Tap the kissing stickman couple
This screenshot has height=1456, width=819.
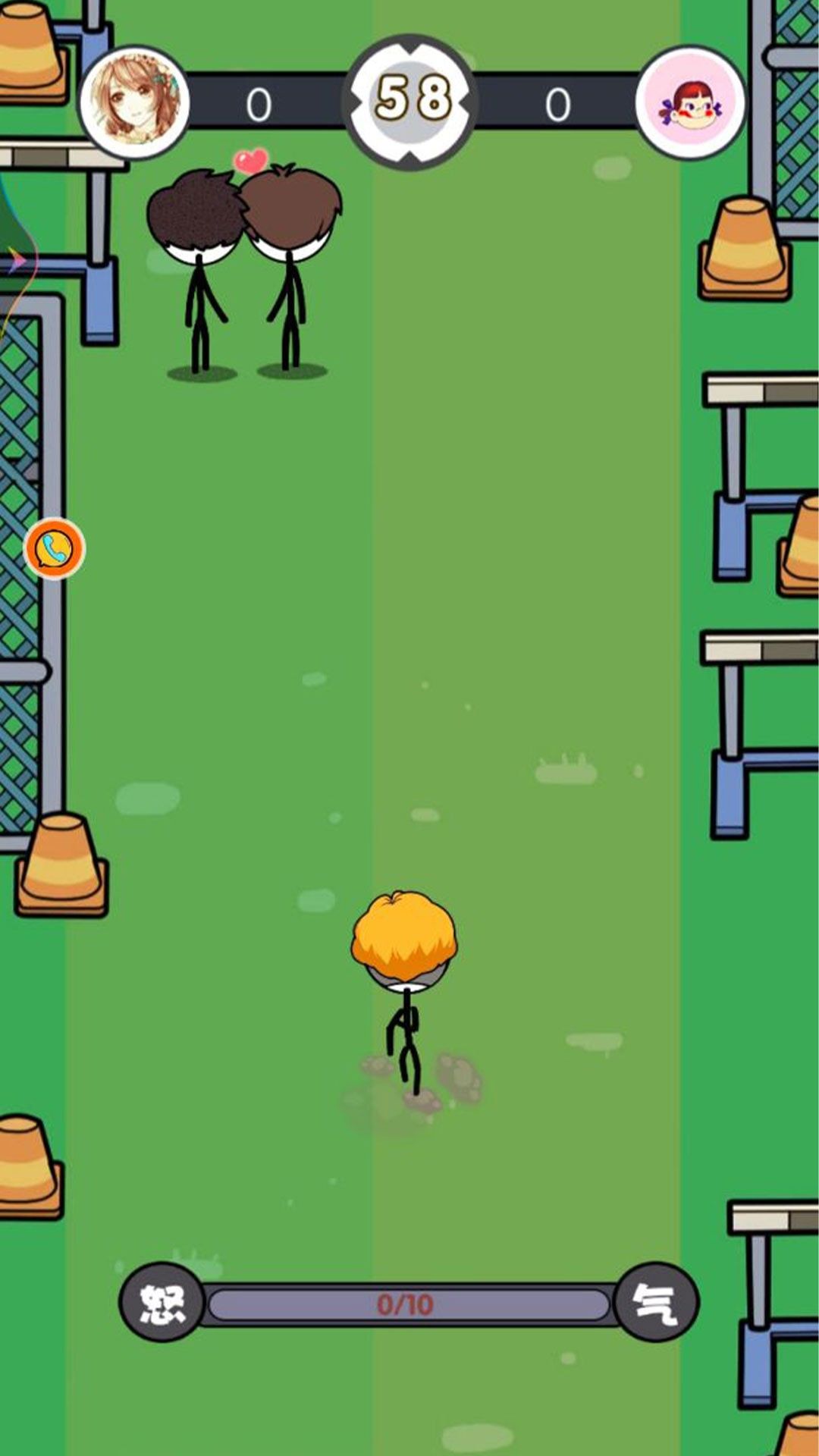(x=244, y=265)
